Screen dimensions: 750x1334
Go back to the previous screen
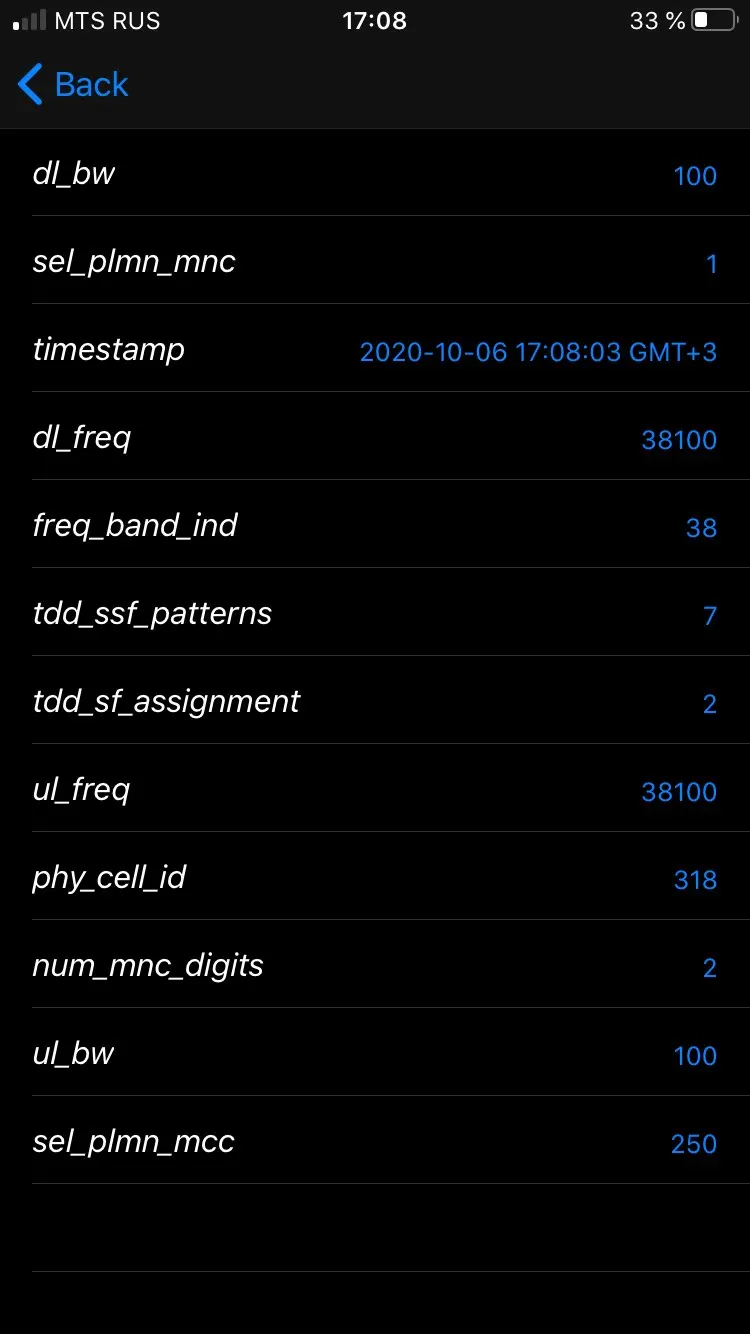pyautogui.click(x=74, y=85)
